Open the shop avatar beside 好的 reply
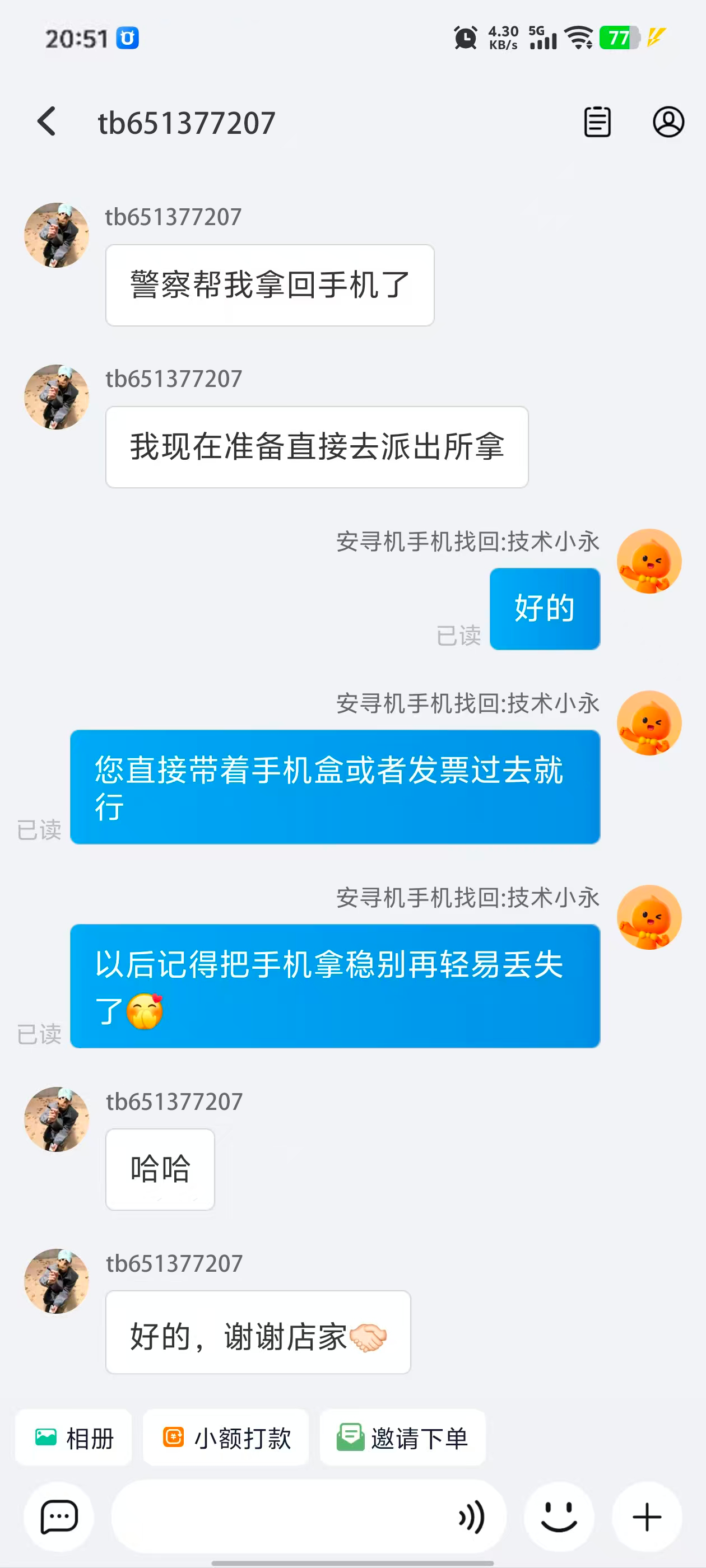 tap(649, 561)
